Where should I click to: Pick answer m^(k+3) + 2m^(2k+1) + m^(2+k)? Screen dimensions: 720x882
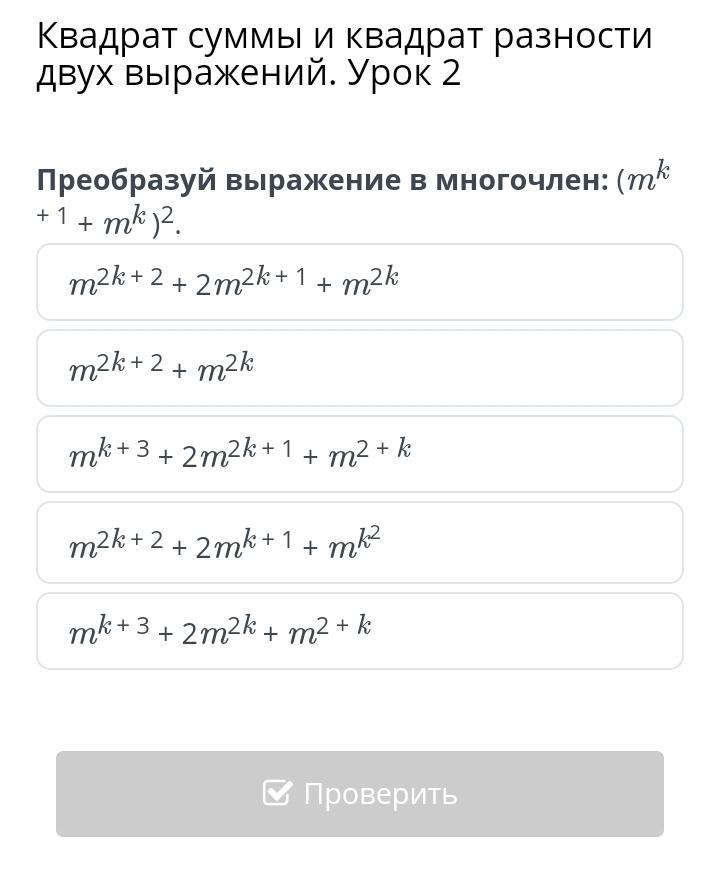coord(359,455)
